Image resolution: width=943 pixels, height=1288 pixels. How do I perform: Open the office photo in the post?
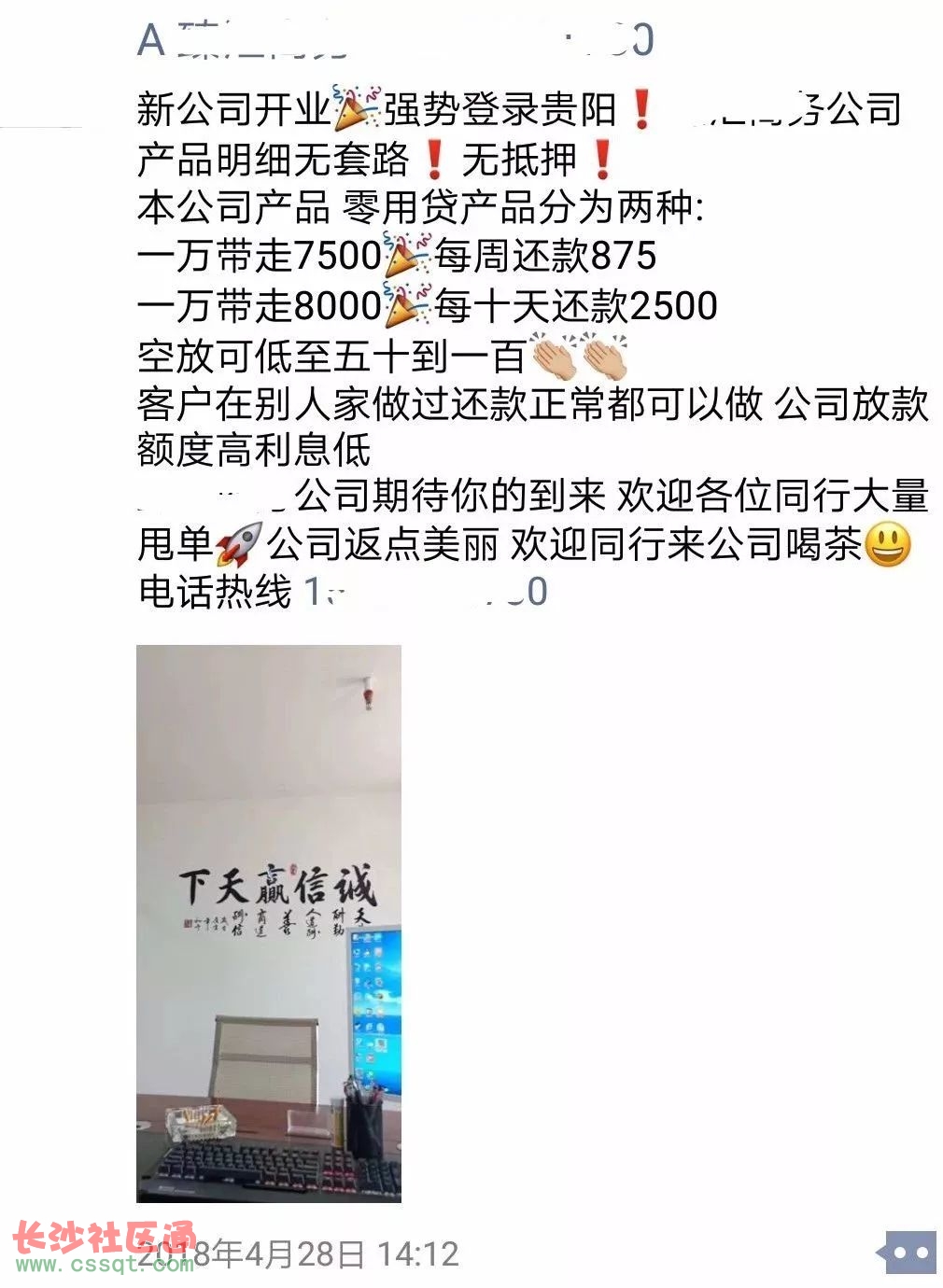pyautogui.click(x=269, y=922)
